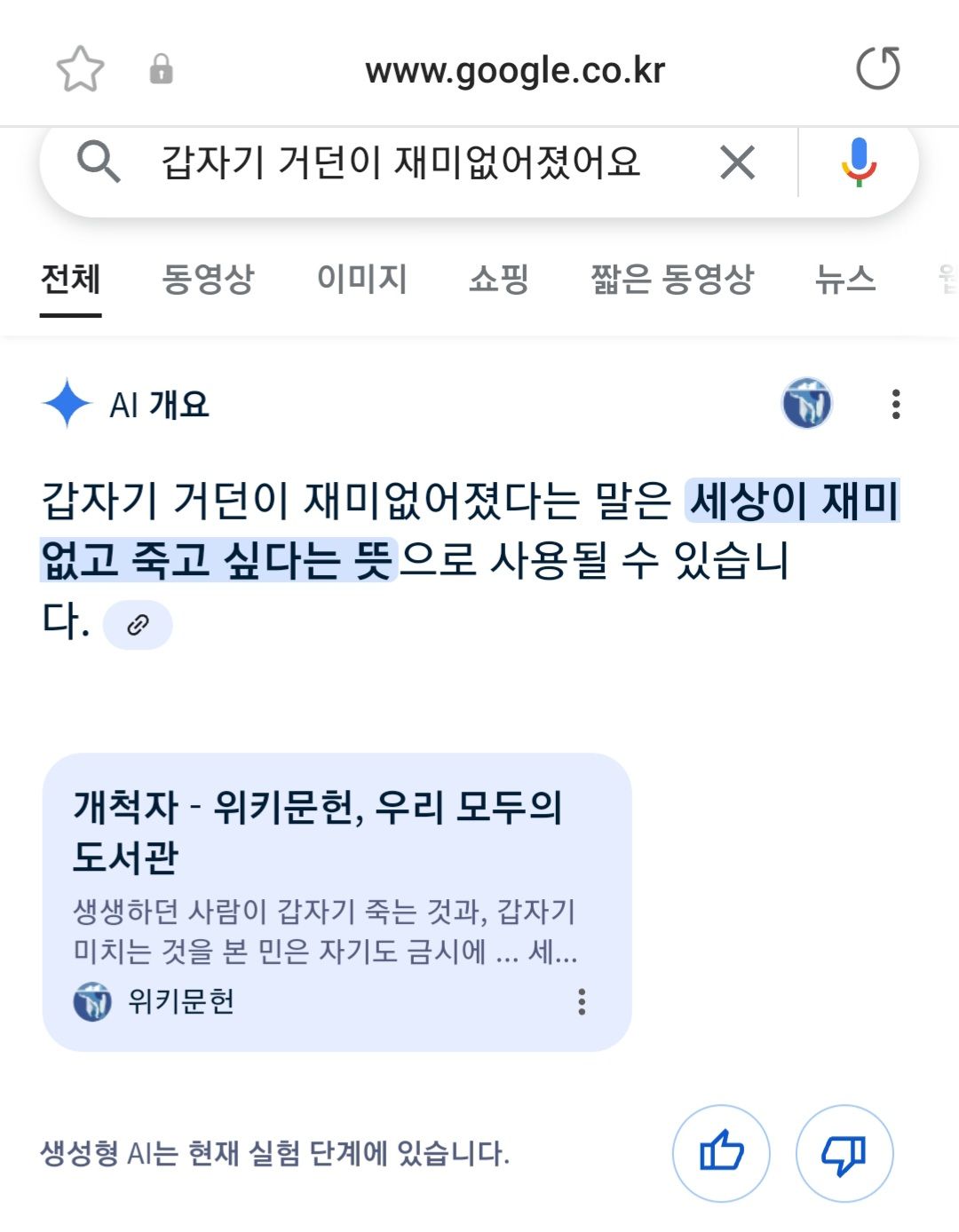Image resolution: width=959 pixels, height=1232 pixels.
Task: Tap the www.google.co.kr address bar
Action: (514, 71)
